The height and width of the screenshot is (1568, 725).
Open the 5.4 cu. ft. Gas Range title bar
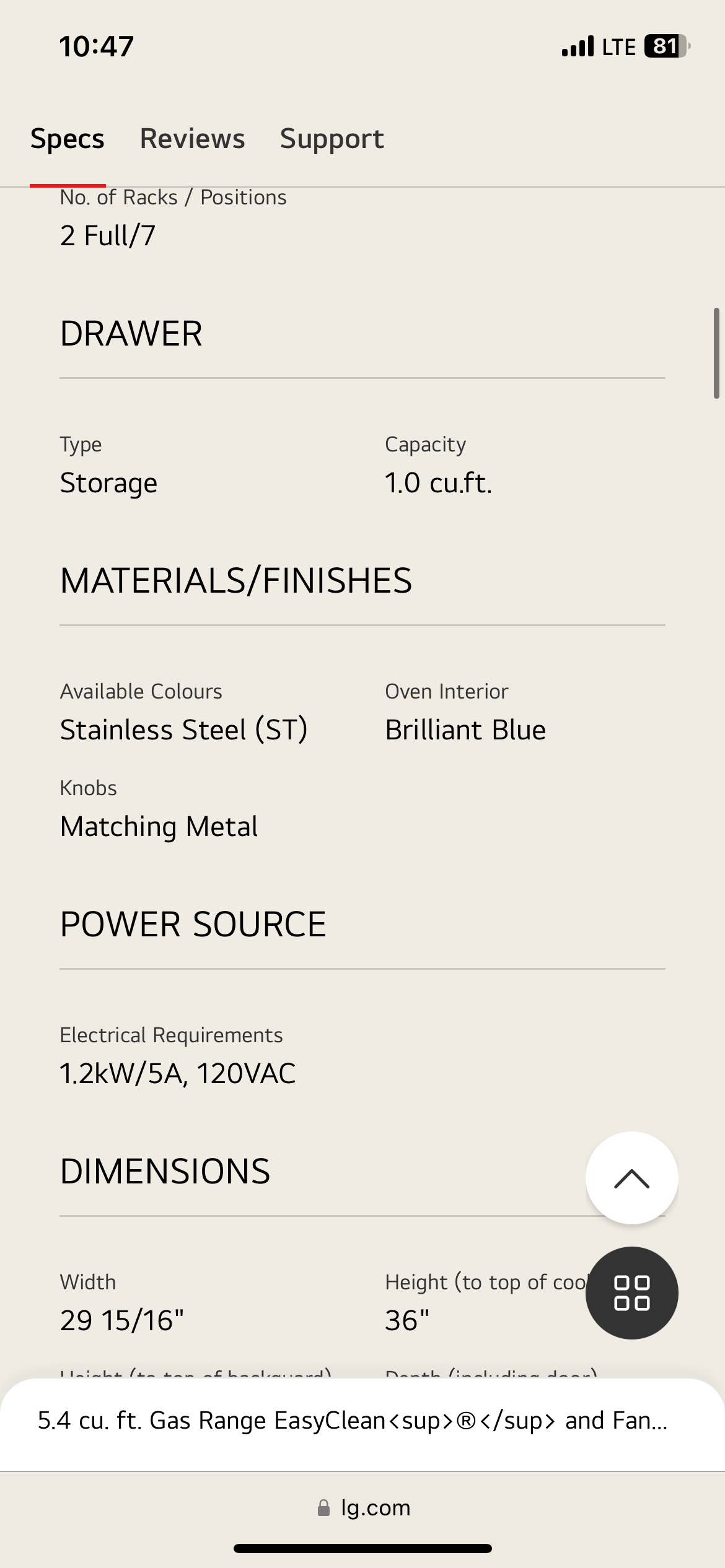(353, 1421)
